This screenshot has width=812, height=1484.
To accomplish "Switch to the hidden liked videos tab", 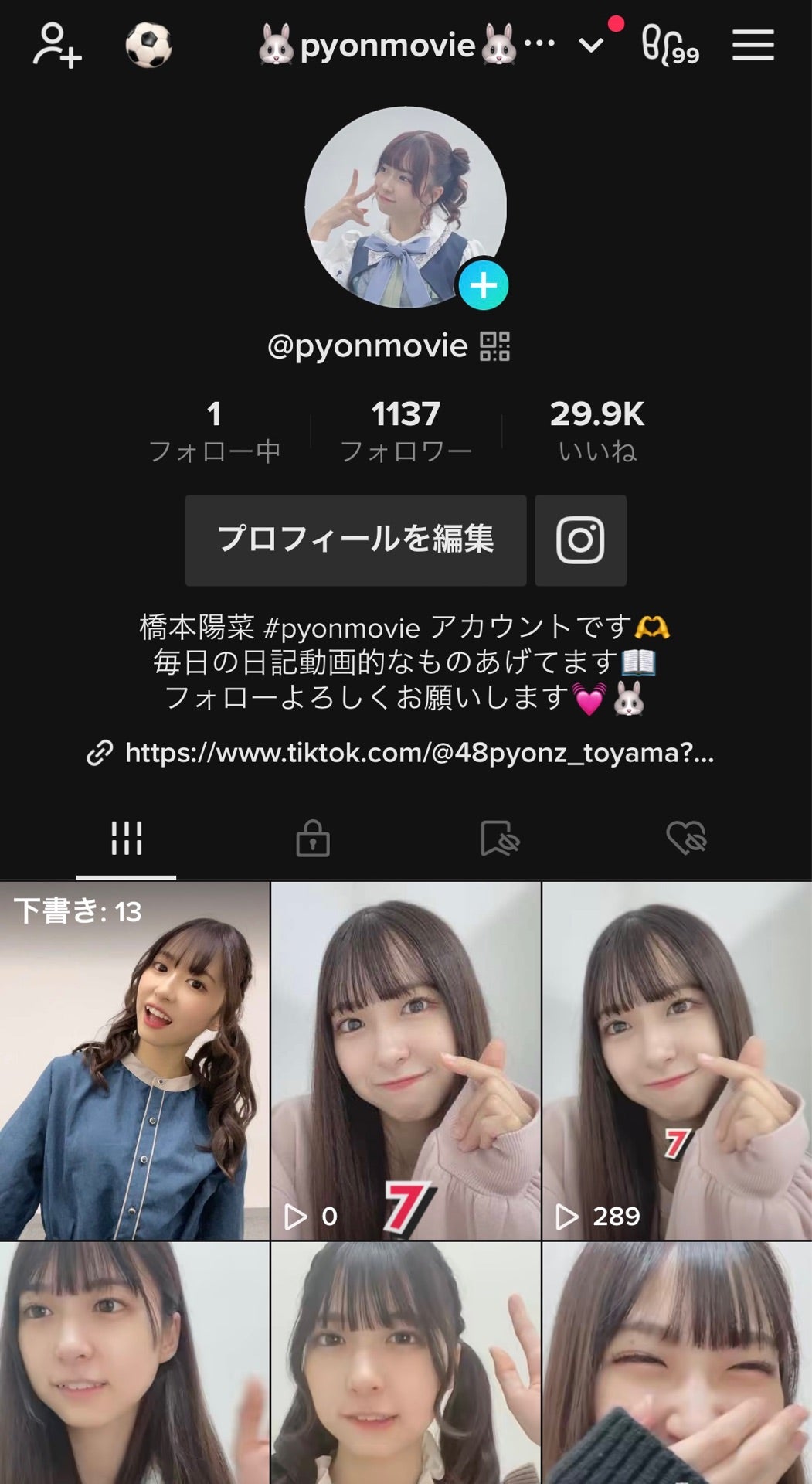I will [x=686, y=838].
